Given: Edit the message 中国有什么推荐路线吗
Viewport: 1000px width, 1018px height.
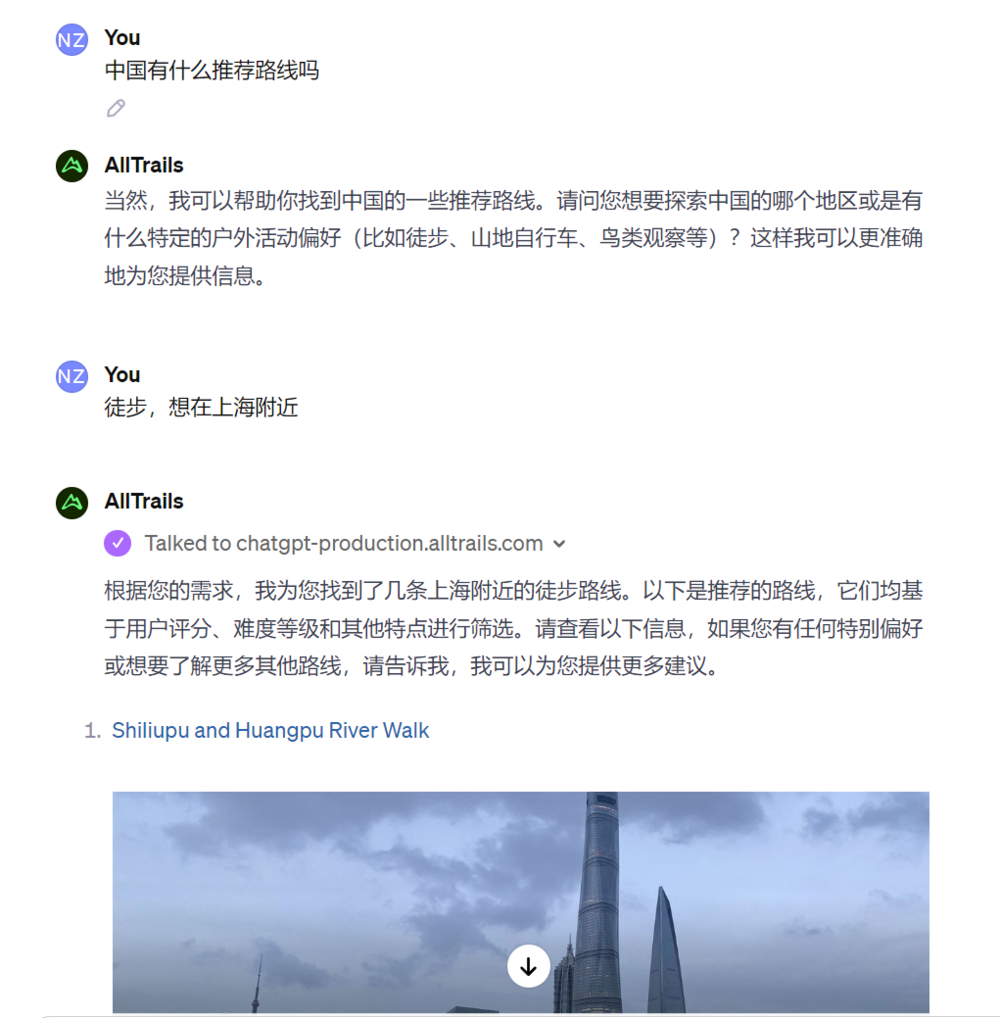Looking at the screenshot, I should (116, 108).
